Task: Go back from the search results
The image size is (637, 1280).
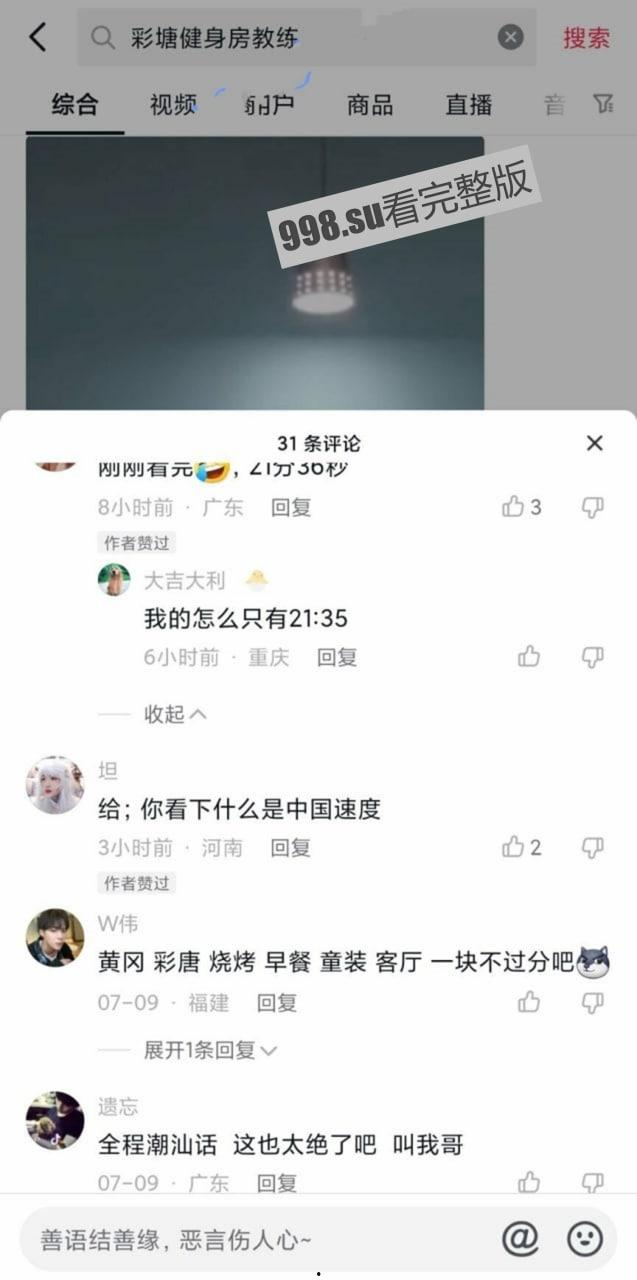Action: click(38, 38)
